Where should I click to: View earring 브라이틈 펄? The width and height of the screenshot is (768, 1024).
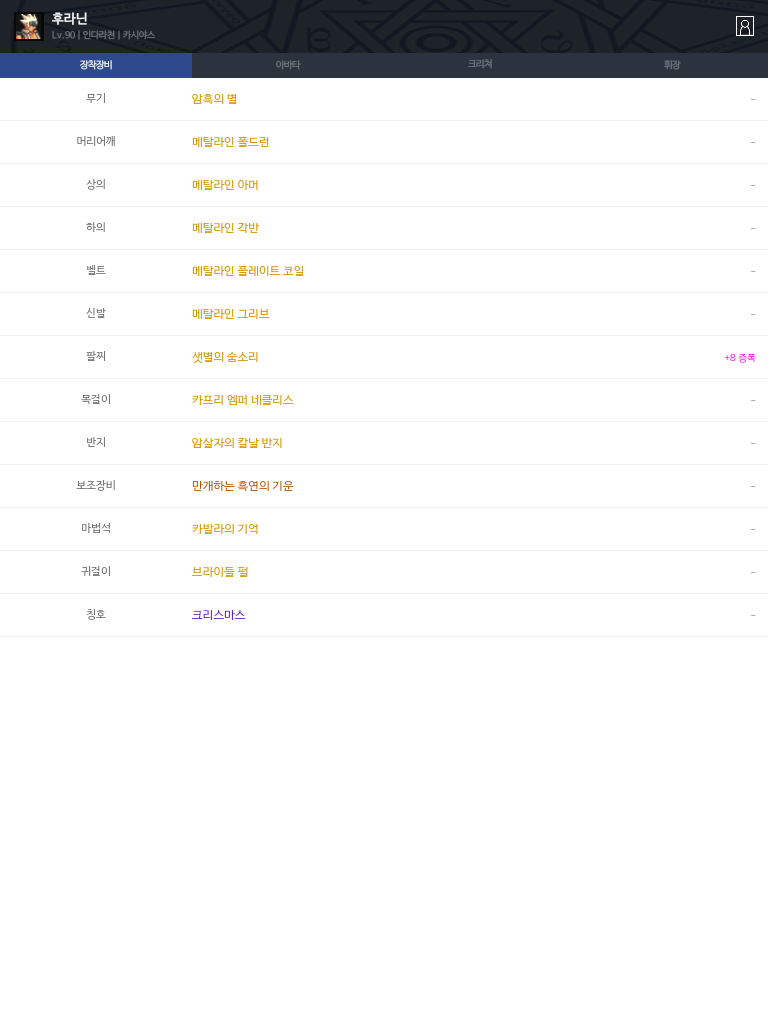click(x=220, y=572)
